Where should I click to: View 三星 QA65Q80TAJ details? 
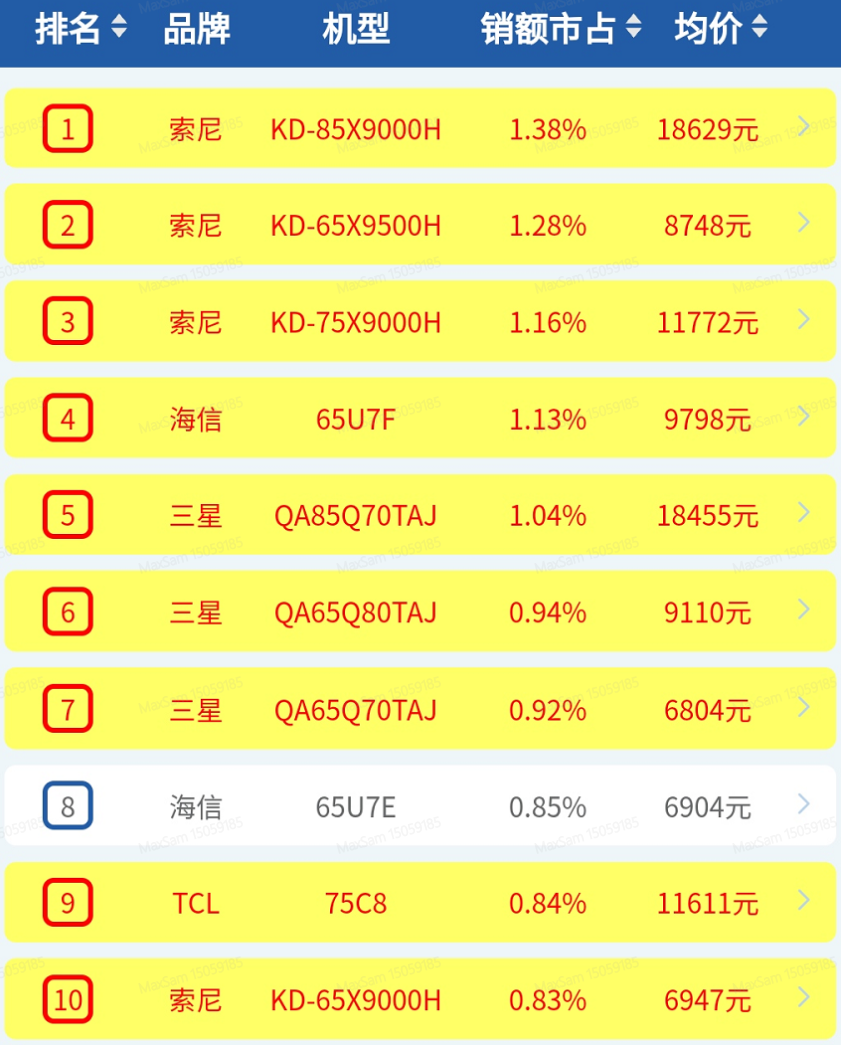tap(420, 611)
